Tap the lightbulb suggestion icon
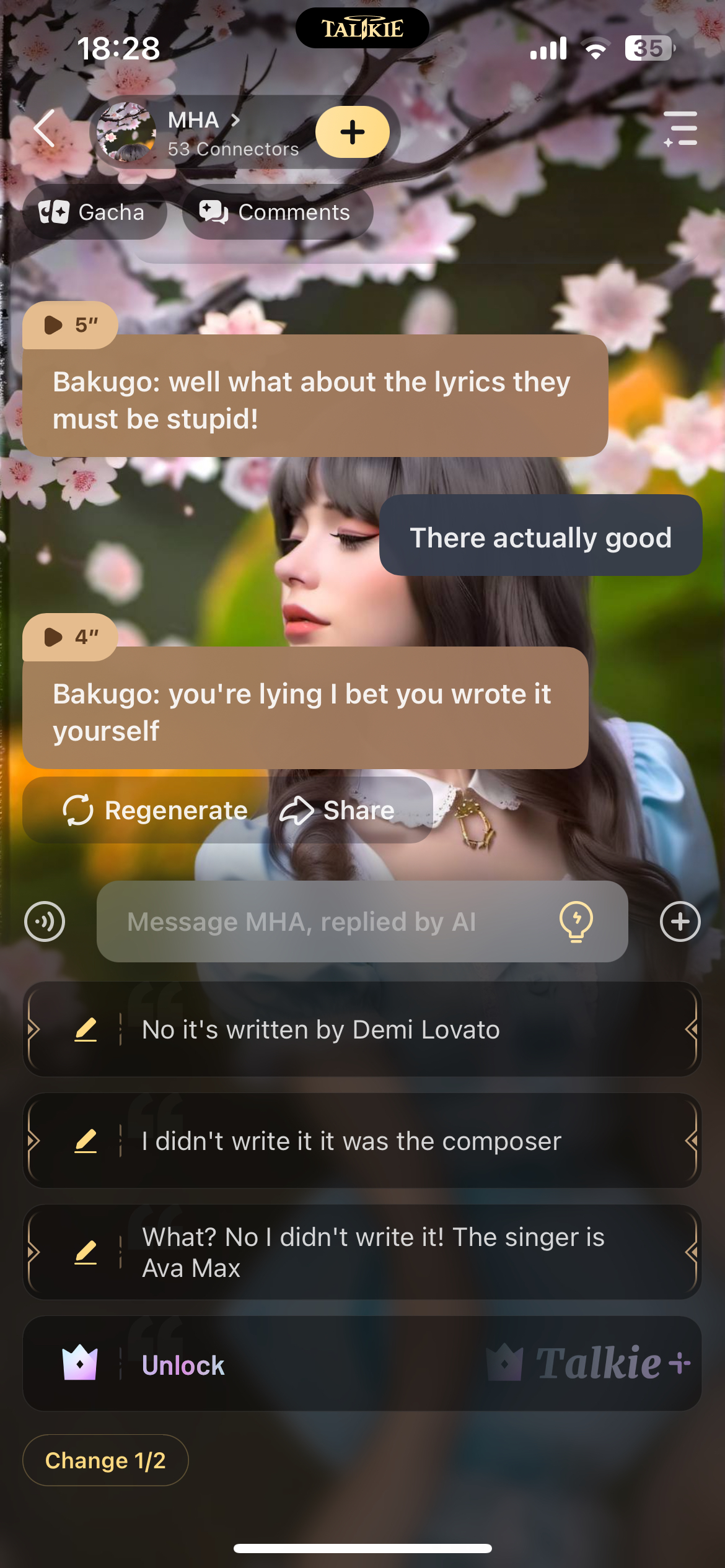The width and height of the screenshot is (725, 1568). pyautogui.click(x=576, y=921)
